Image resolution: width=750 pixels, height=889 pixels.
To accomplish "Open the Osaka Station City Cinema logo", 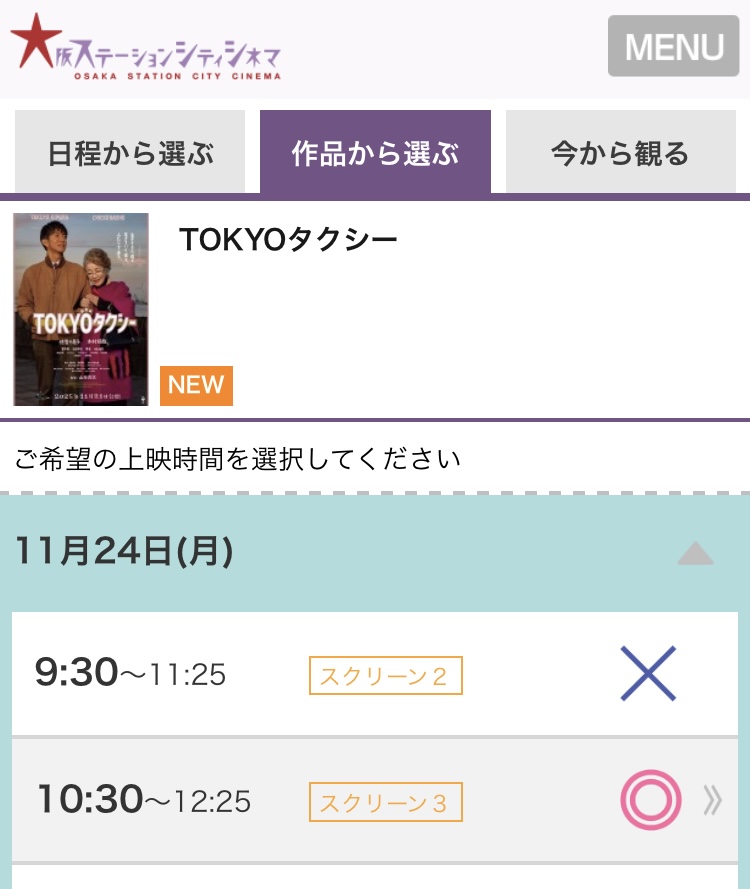I will (146, 47).
